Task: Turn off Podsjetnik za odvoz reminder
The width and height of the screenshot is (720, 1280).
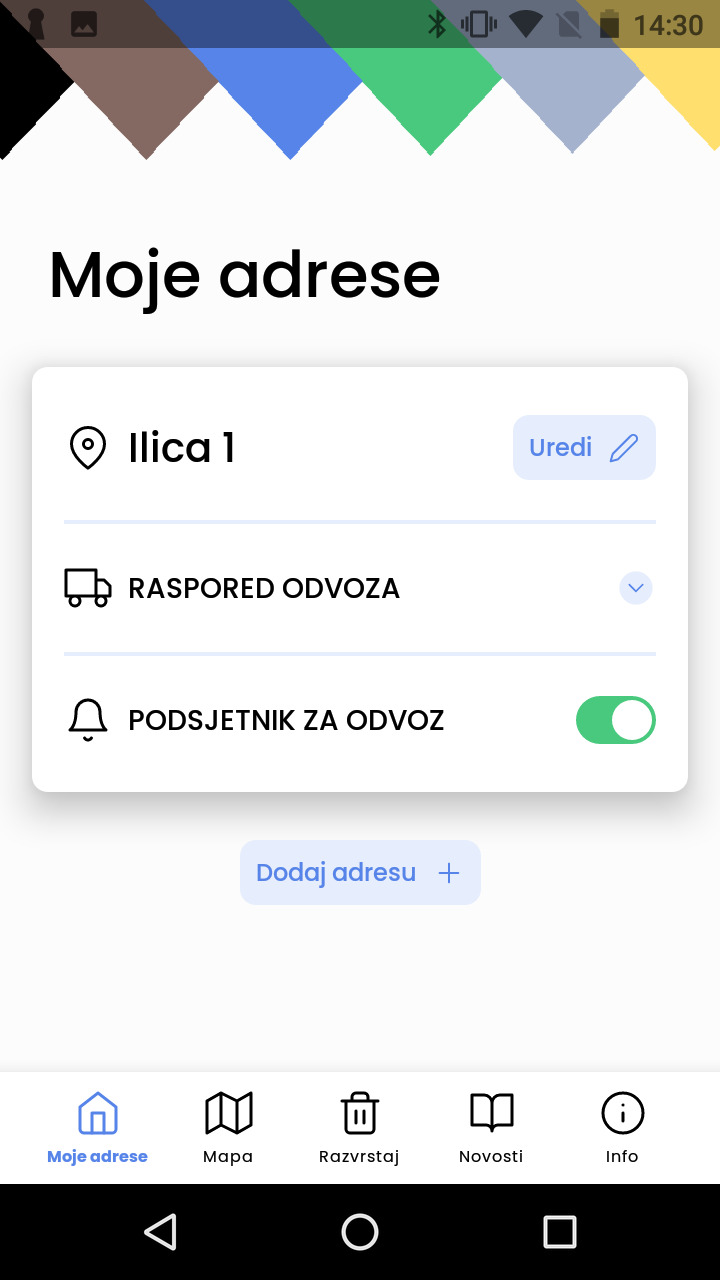Action: click(x=615, y=720)
